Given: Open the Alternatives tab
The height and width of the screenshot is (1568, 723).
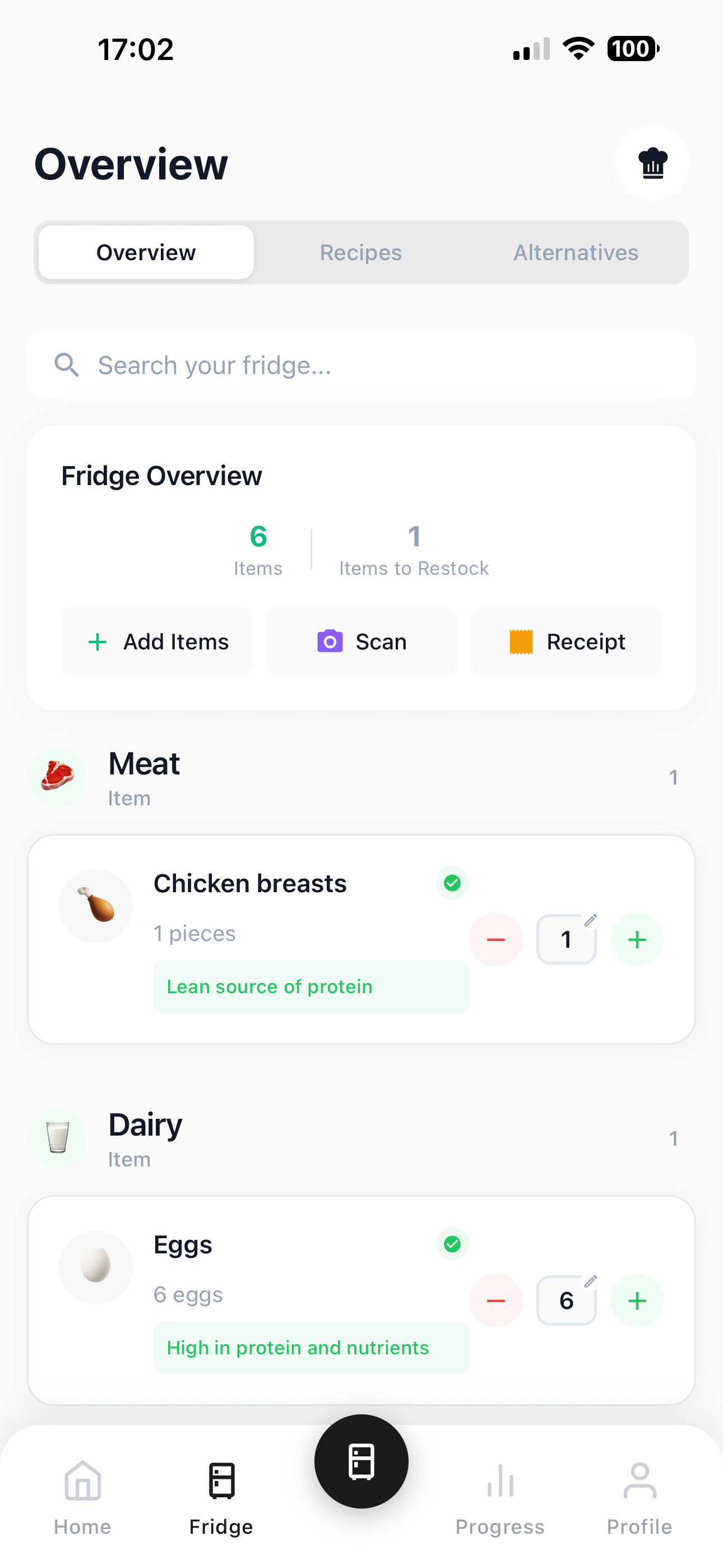Looking at the screenshot, I should tap(575, 252).
